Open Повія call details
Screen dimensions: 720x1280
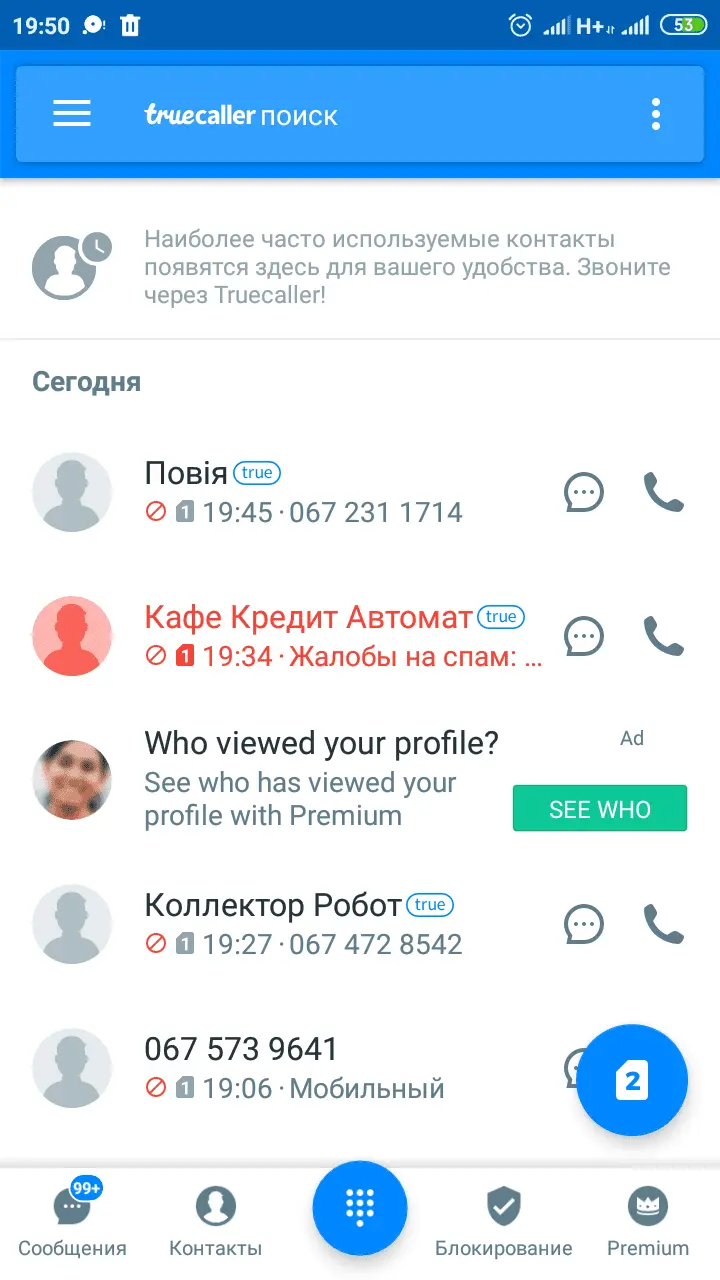coord(300,492)
